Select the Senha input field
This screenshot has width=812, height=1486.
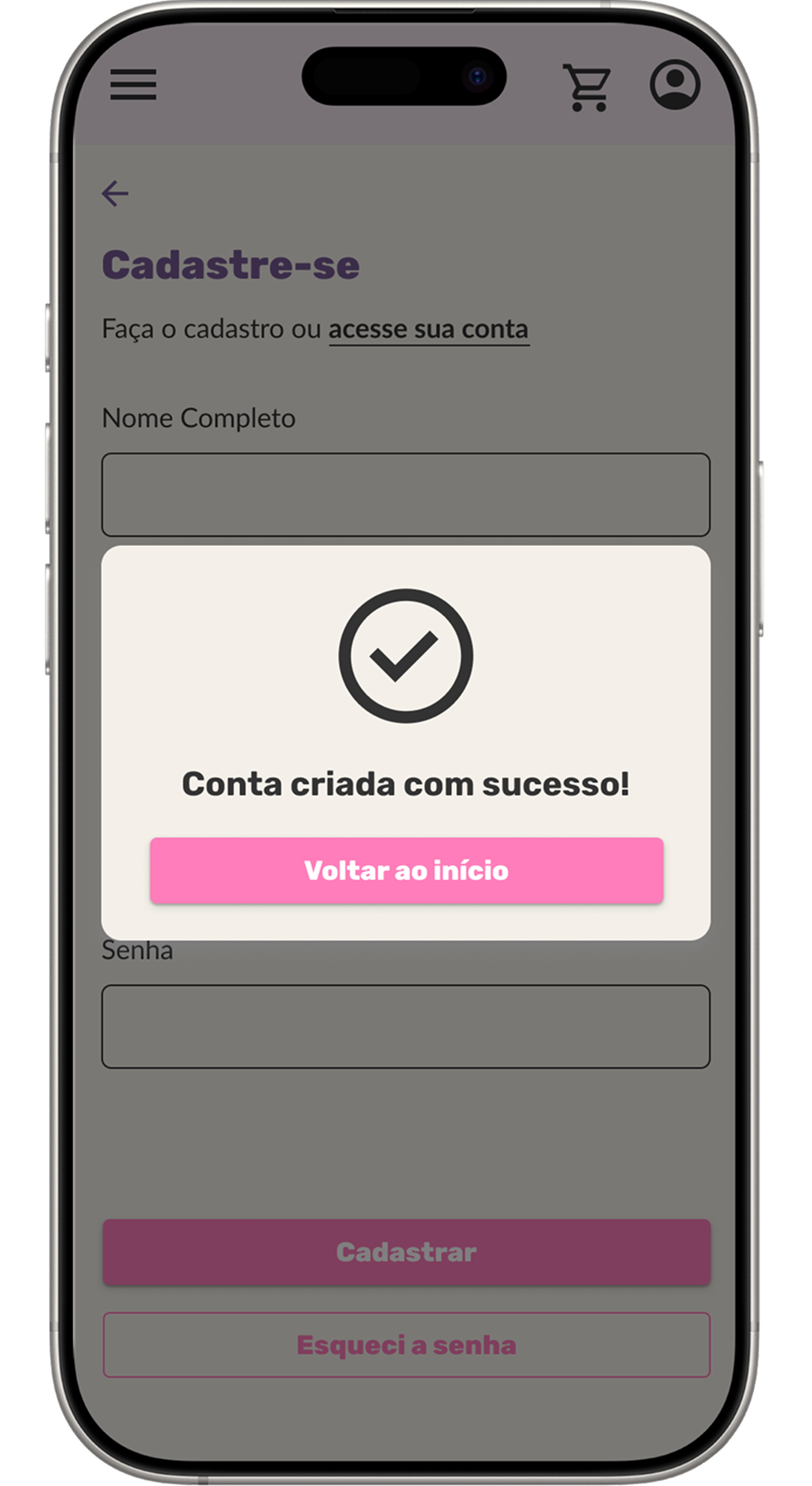(406, 1026)
